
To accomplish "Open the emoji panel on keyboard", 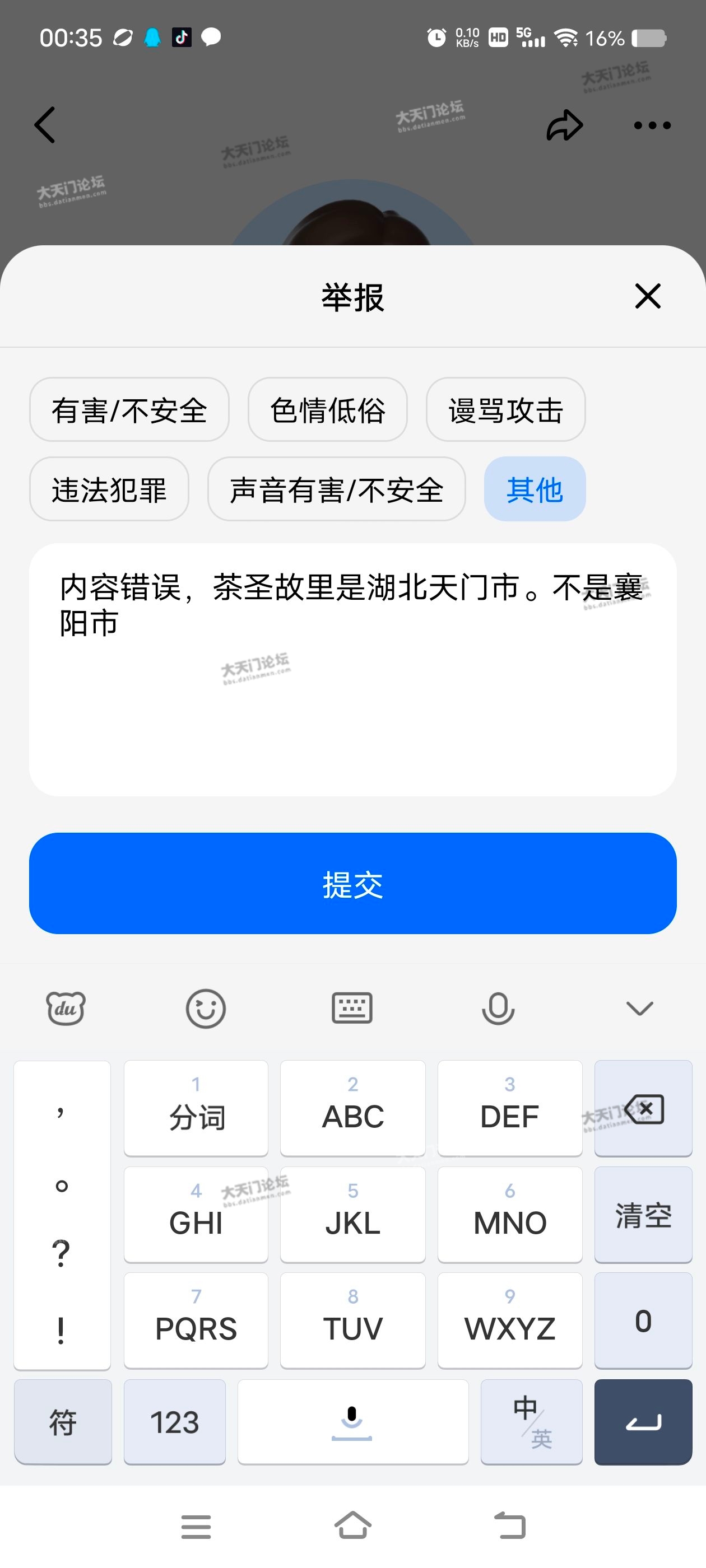I will (x=205, y=1009).
